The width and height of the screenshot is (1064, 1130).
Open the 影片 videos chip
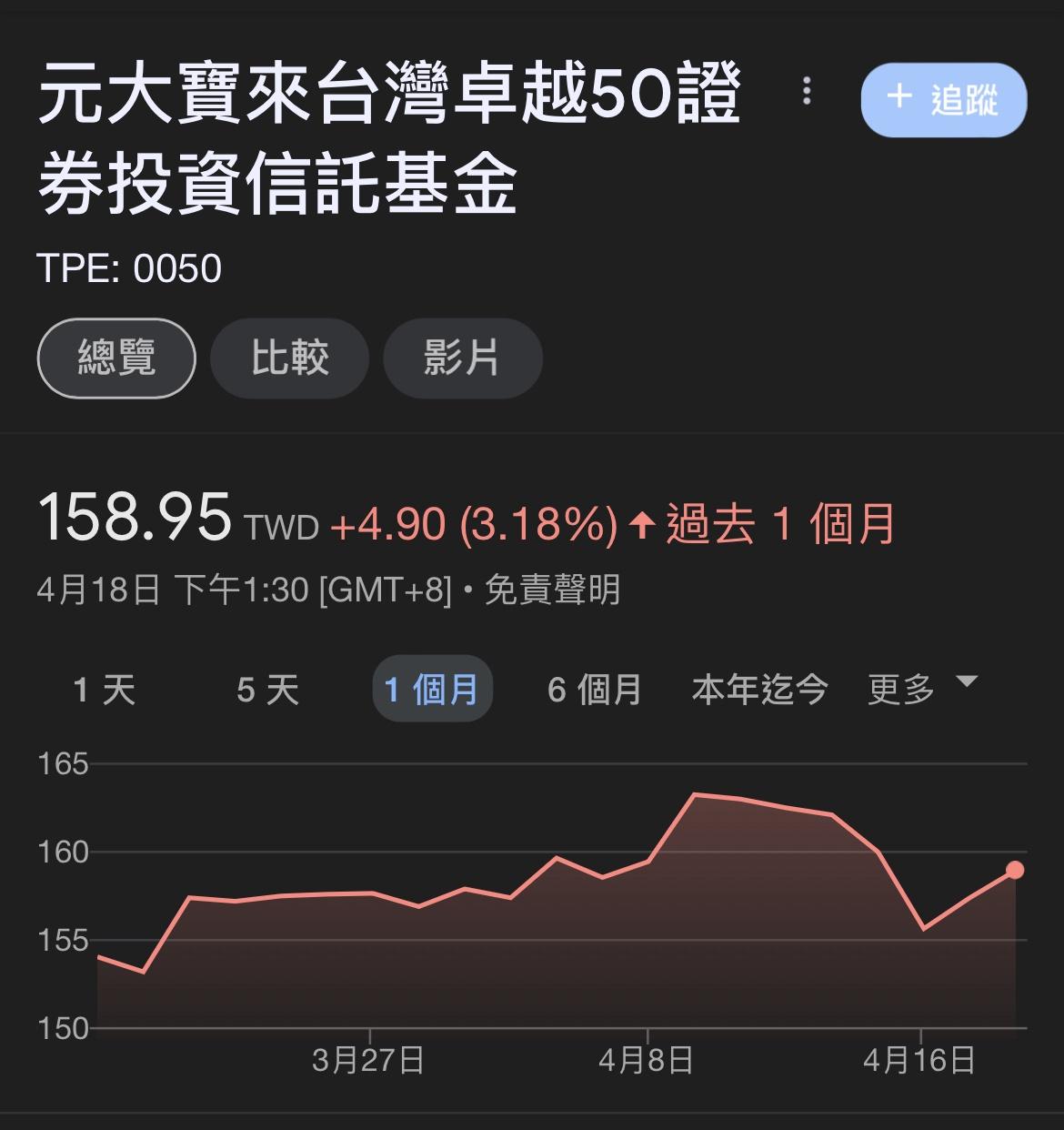(x=462, y=358)
